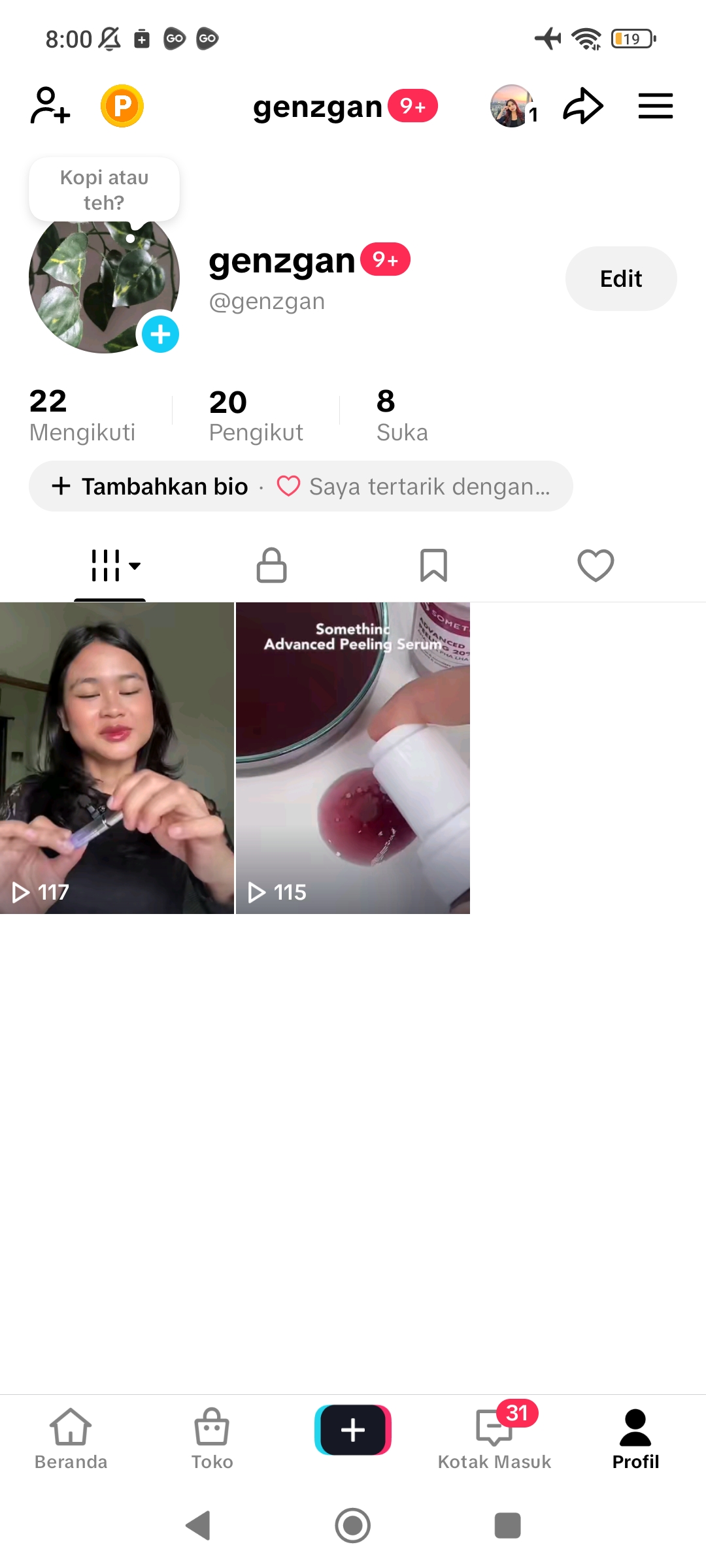Create a new post with plus button
Screen dimensions: 706x1568
(353, 1430)
